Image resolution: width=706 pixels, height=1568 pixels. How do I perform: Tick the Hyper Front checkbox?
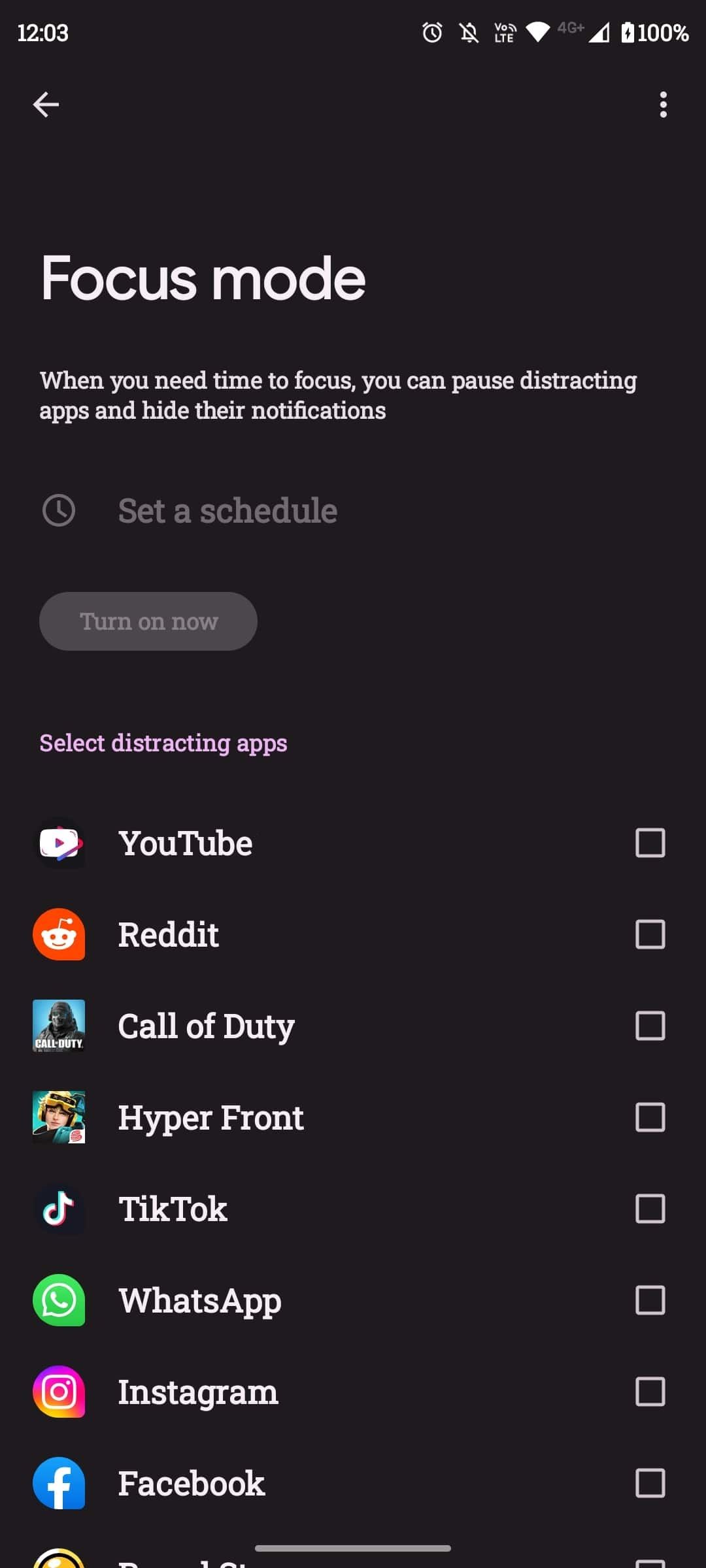650,1117
